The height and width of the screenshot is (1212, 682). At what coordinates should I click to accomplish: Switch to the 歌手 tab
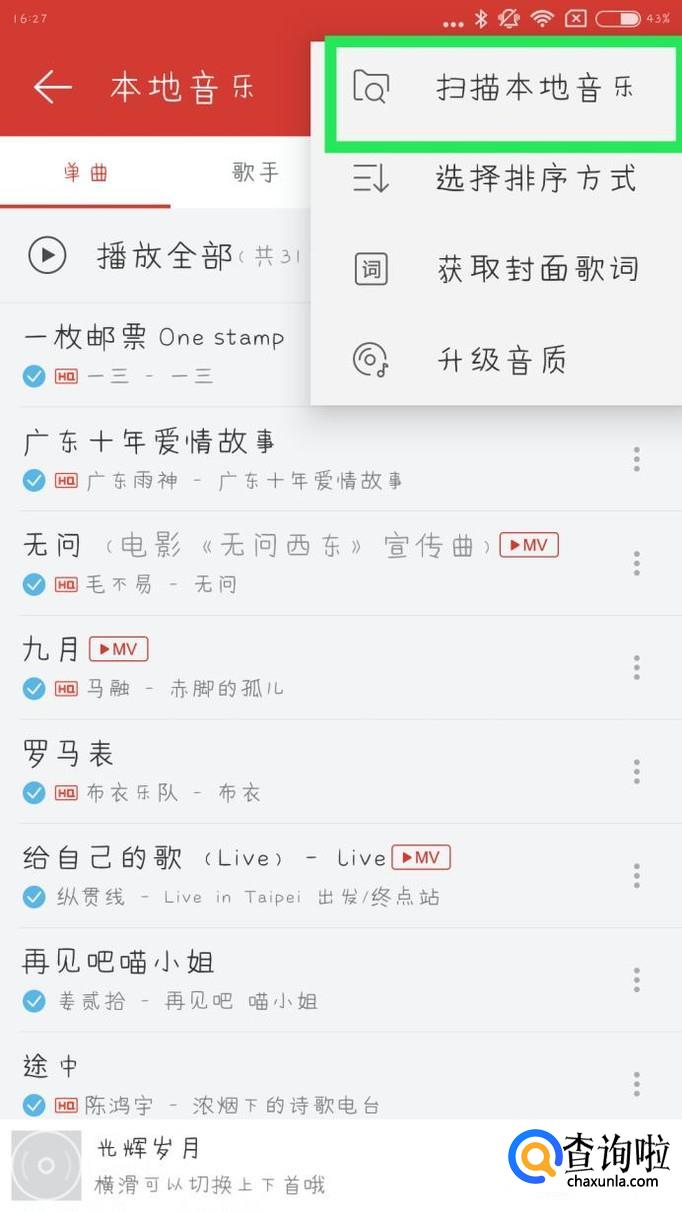[255, 172]
